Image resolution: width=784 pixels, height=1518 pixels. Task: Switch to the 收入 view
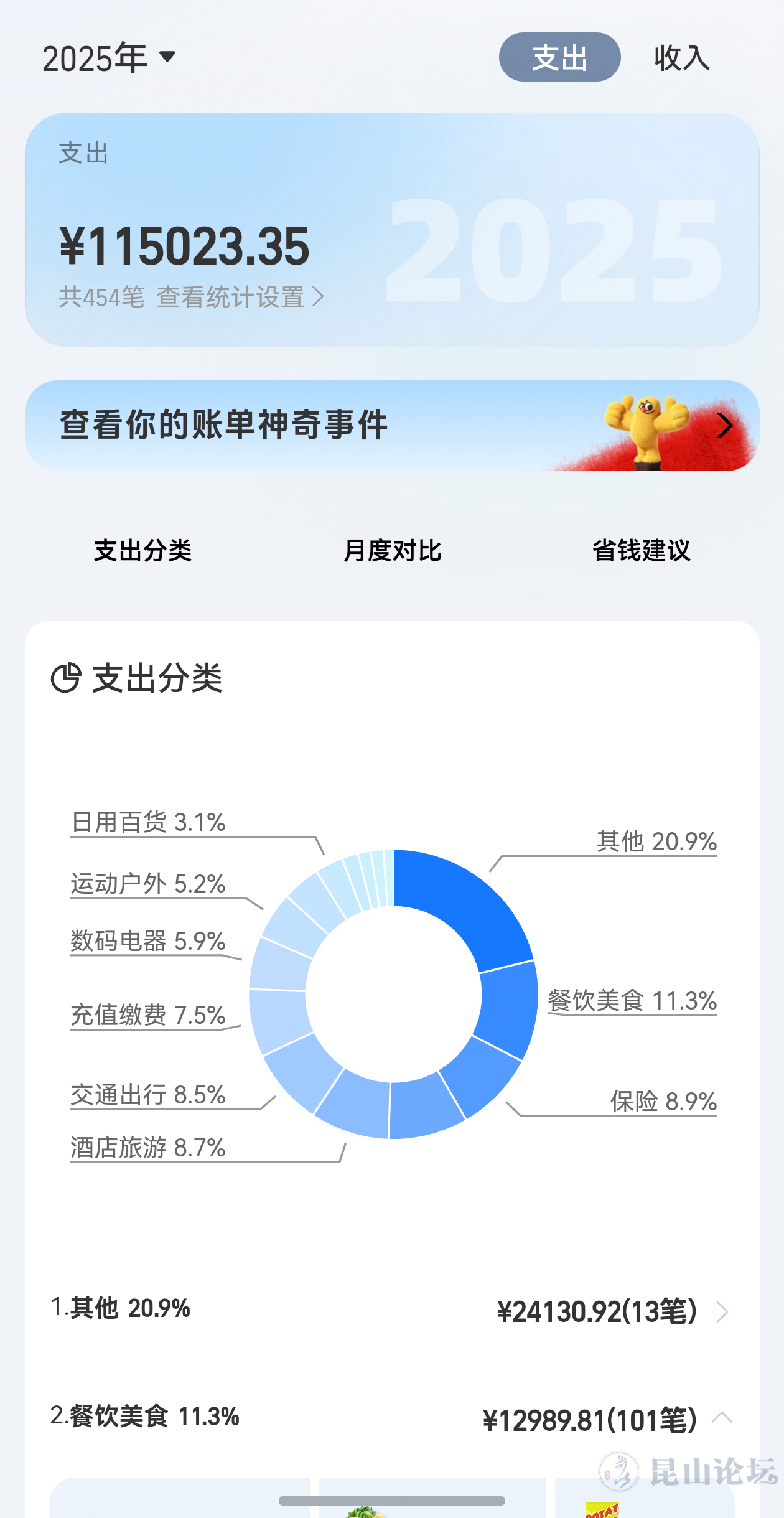pos(681,58)
